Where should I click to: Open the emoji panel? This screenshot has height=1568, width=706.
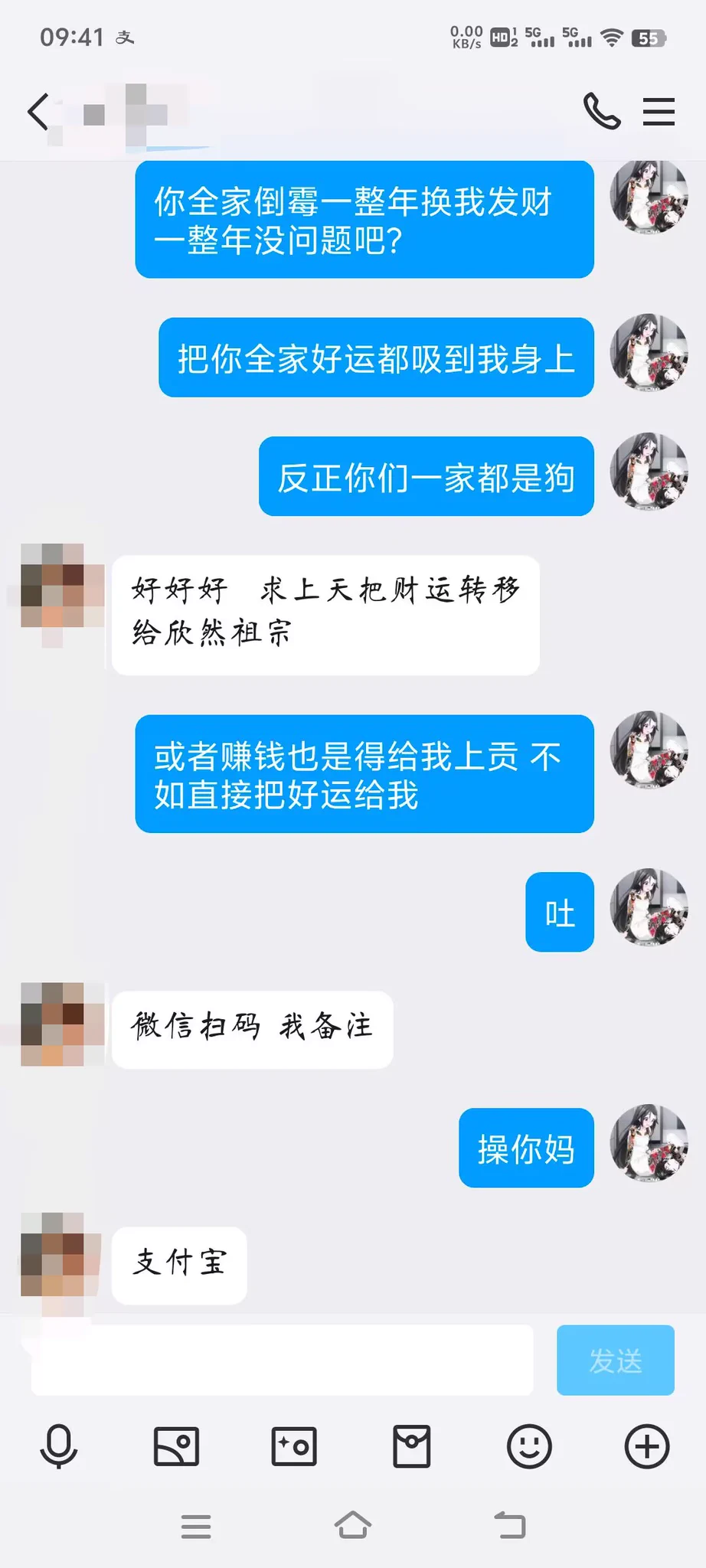pyautogui.click(x=529, y=1446)
